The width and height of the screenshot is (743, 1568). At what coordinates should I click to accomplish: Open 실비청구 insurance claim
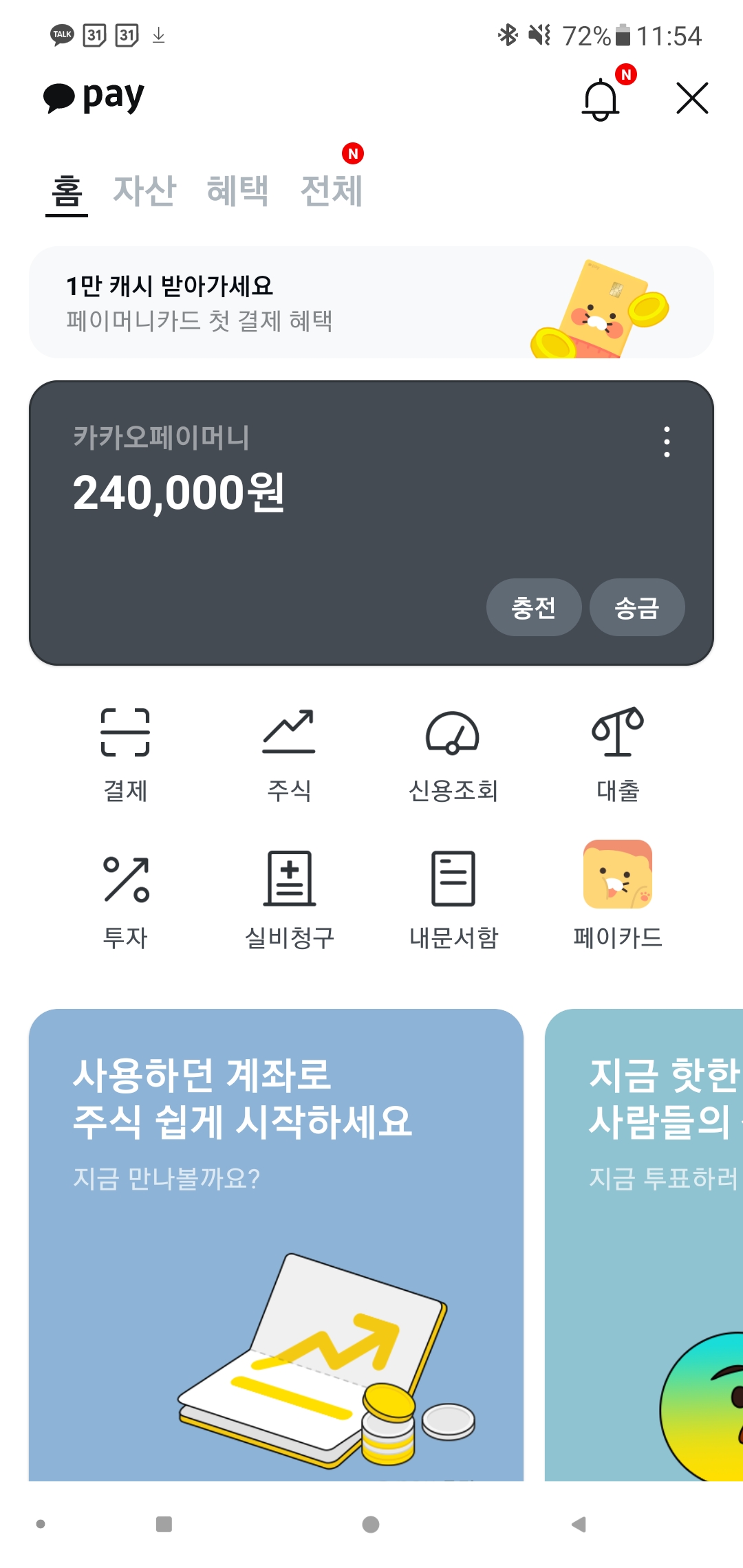click(x=289, y=901)
